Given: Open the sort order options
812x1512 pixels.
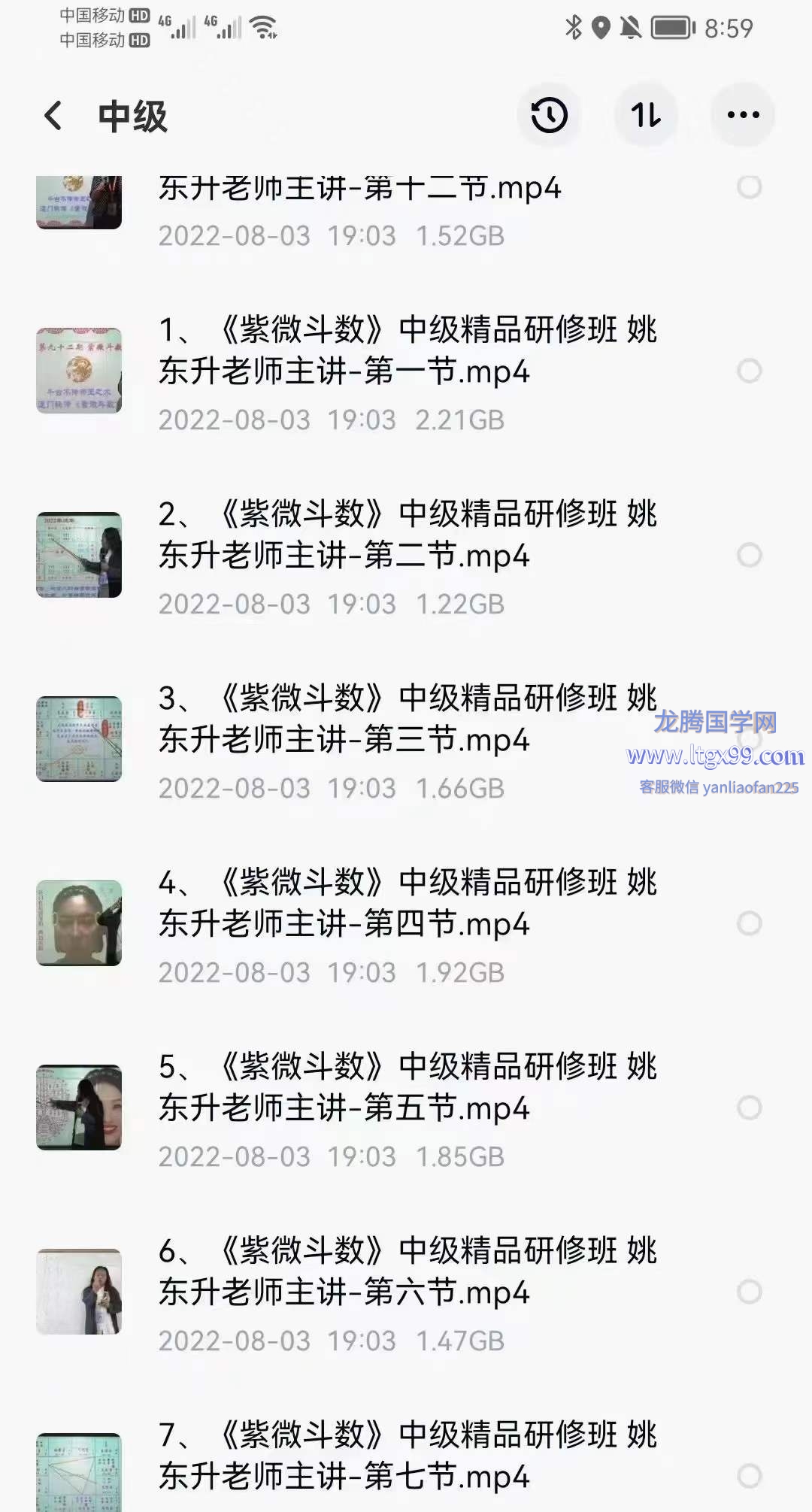Looking at the screenshot, I should tap(646, 115).
